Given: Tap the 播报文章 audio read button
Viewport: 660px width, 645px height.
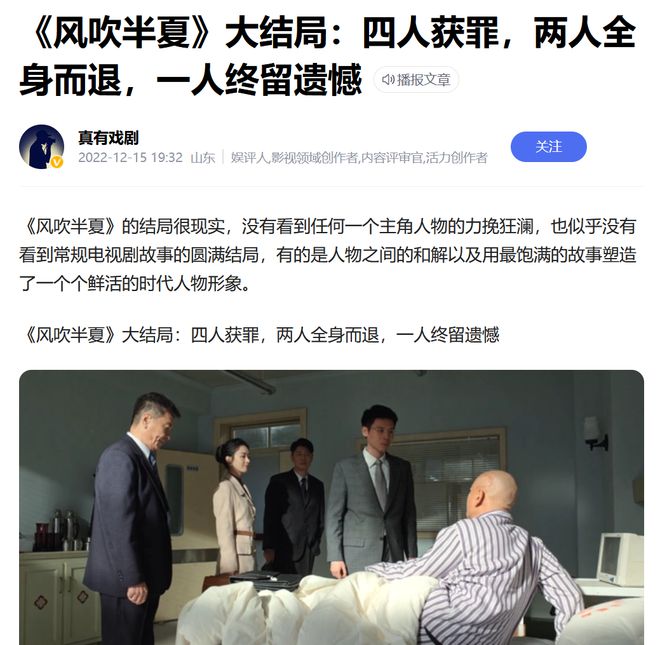Looking at the screenshot, I should (416, 80).
